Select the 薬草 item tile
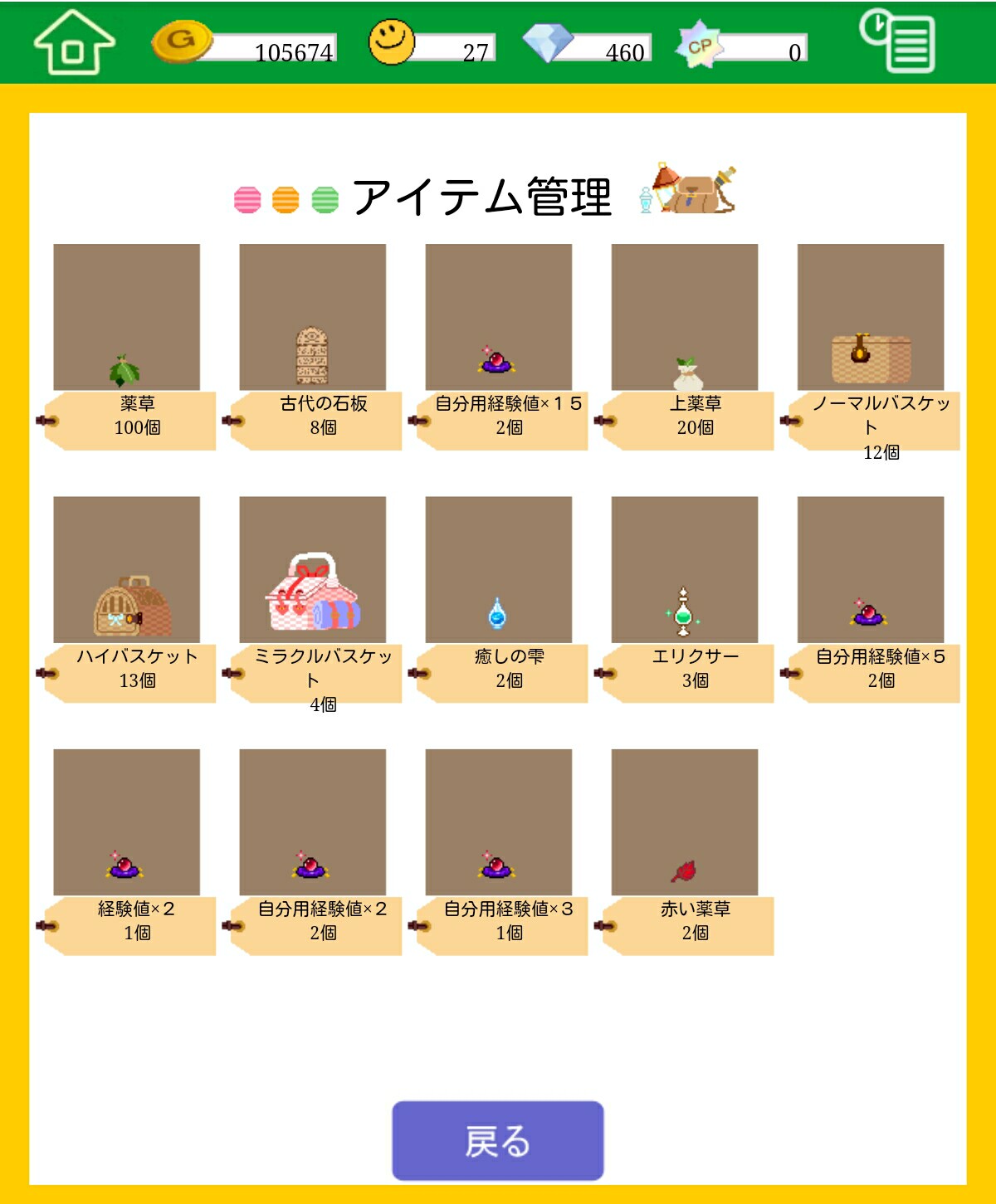This screenshot has width=996, height=1204. tap(126, 318)
